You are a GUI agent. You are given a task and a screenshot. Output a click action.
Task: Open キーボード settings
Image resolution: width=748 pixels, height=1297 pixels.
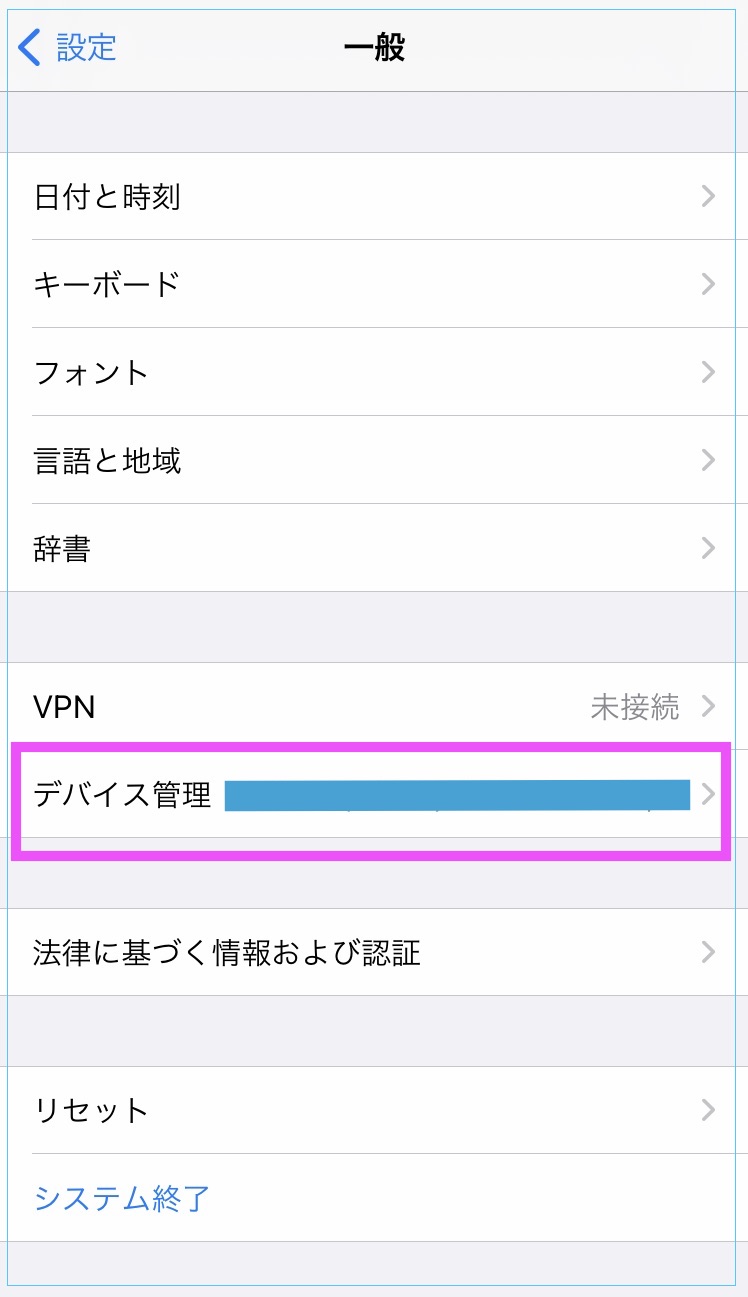pyautogui.click(x=374, y=285)
